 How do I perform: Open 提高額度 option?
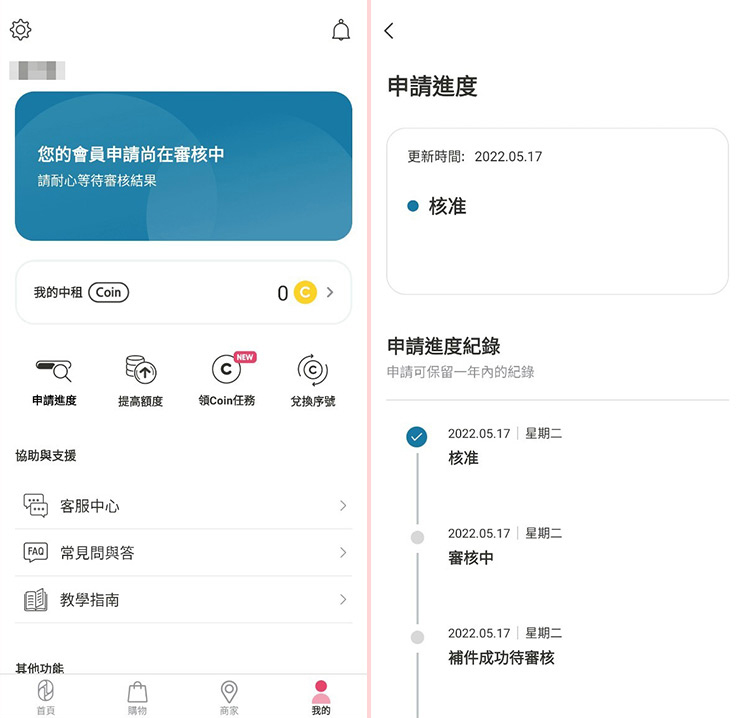point(140,381)
